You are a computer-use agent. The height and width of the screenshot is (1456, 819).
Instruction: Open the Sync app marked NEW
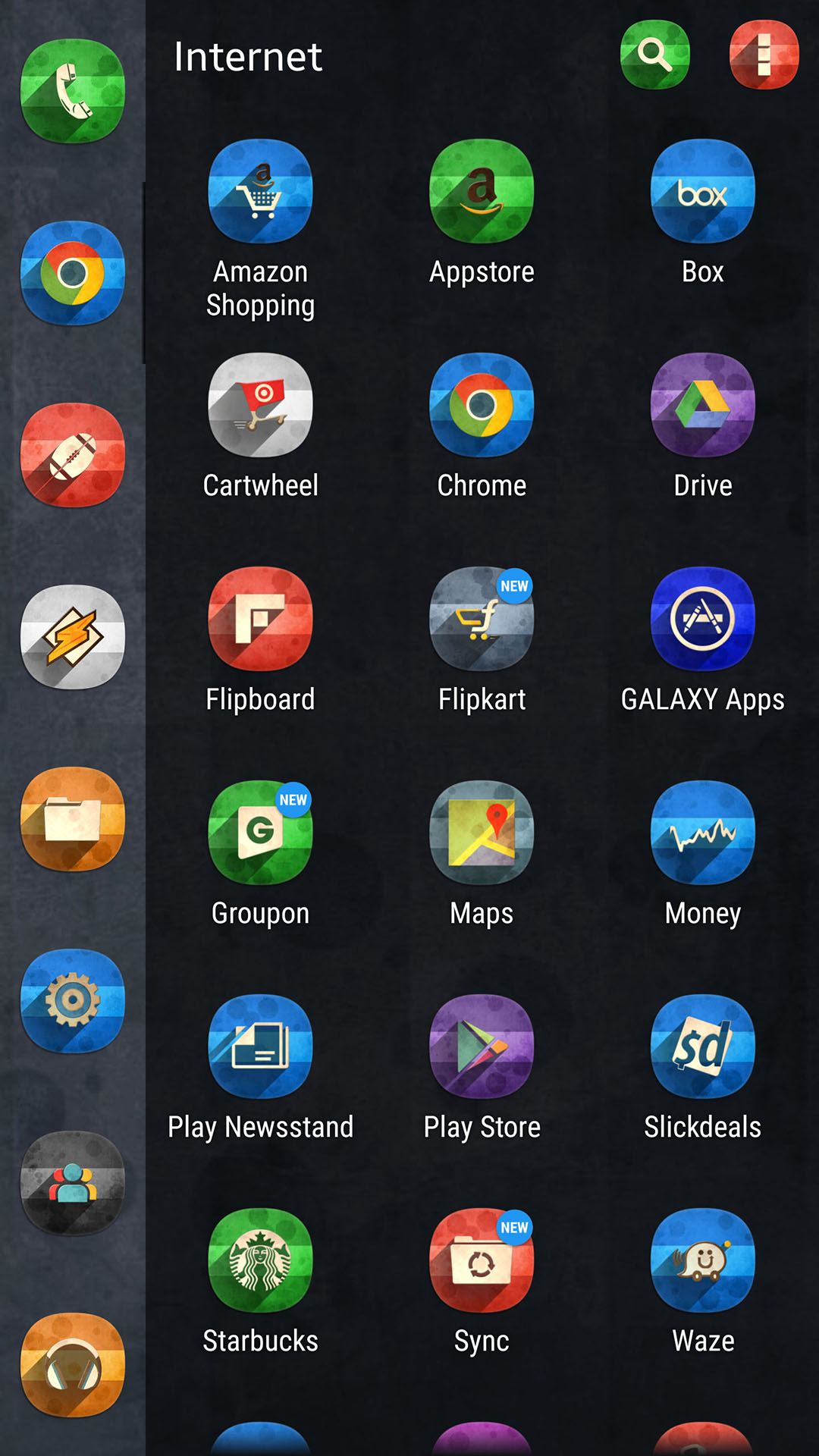tap(482, 1261)
